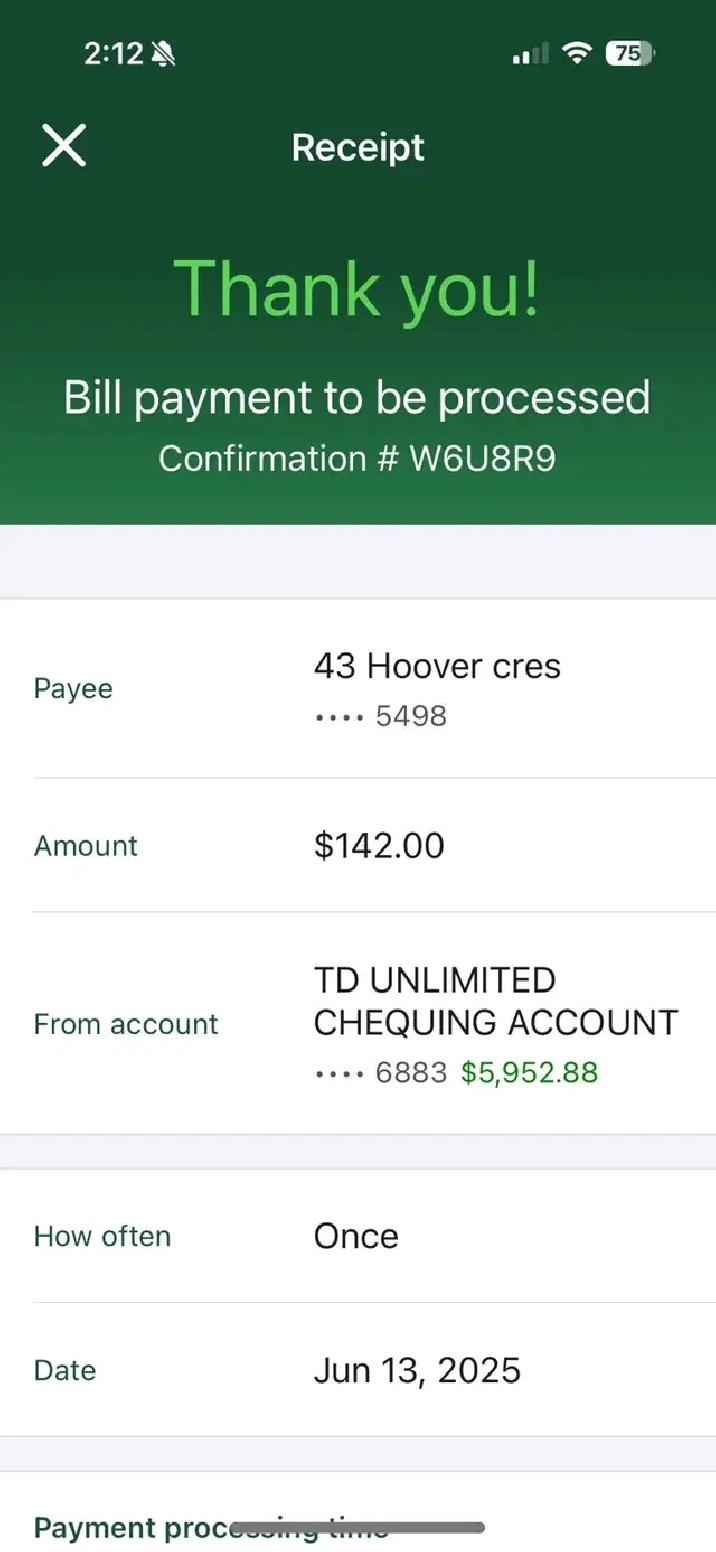The height and width of the screenshot is (1552, 716).
Task: Close the receipt with the X icon
Action: 64,146
